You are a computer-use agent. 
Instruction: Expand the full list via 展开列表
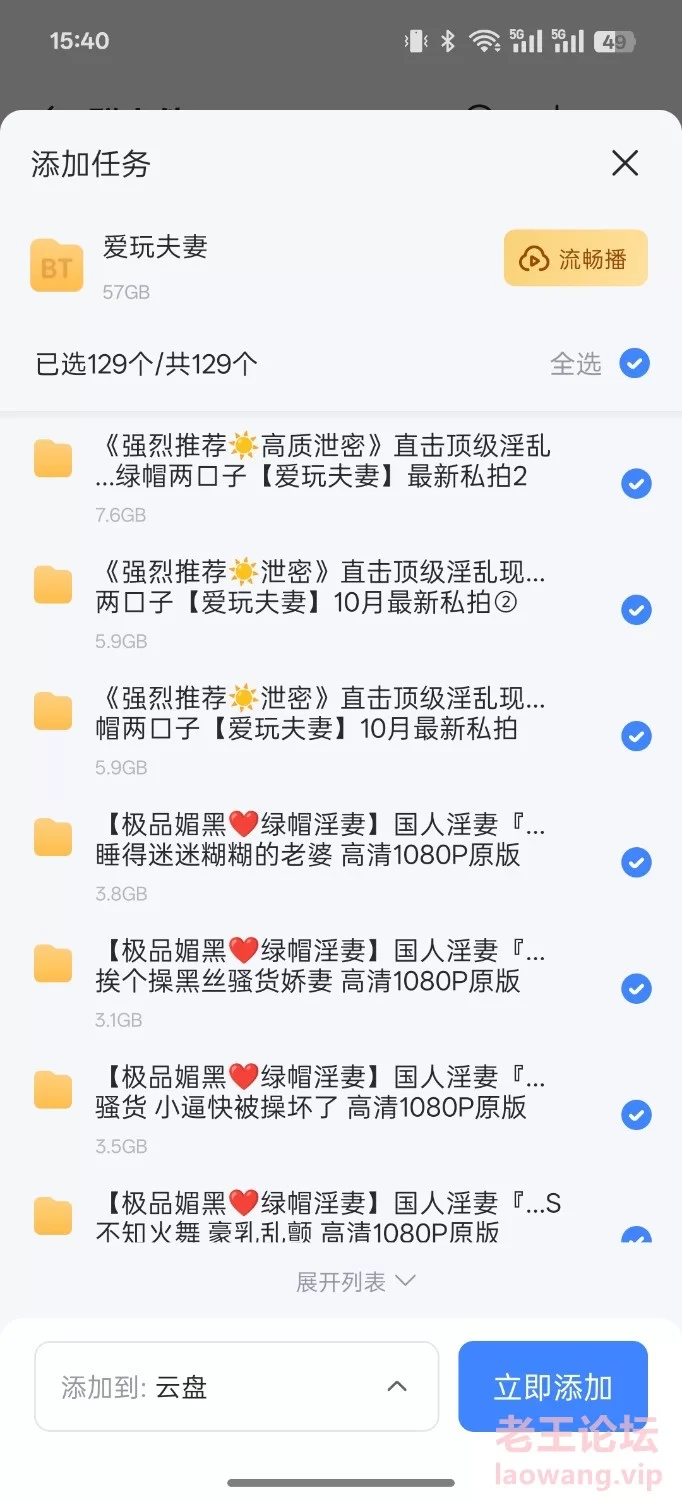click(x=355, y=1282)
